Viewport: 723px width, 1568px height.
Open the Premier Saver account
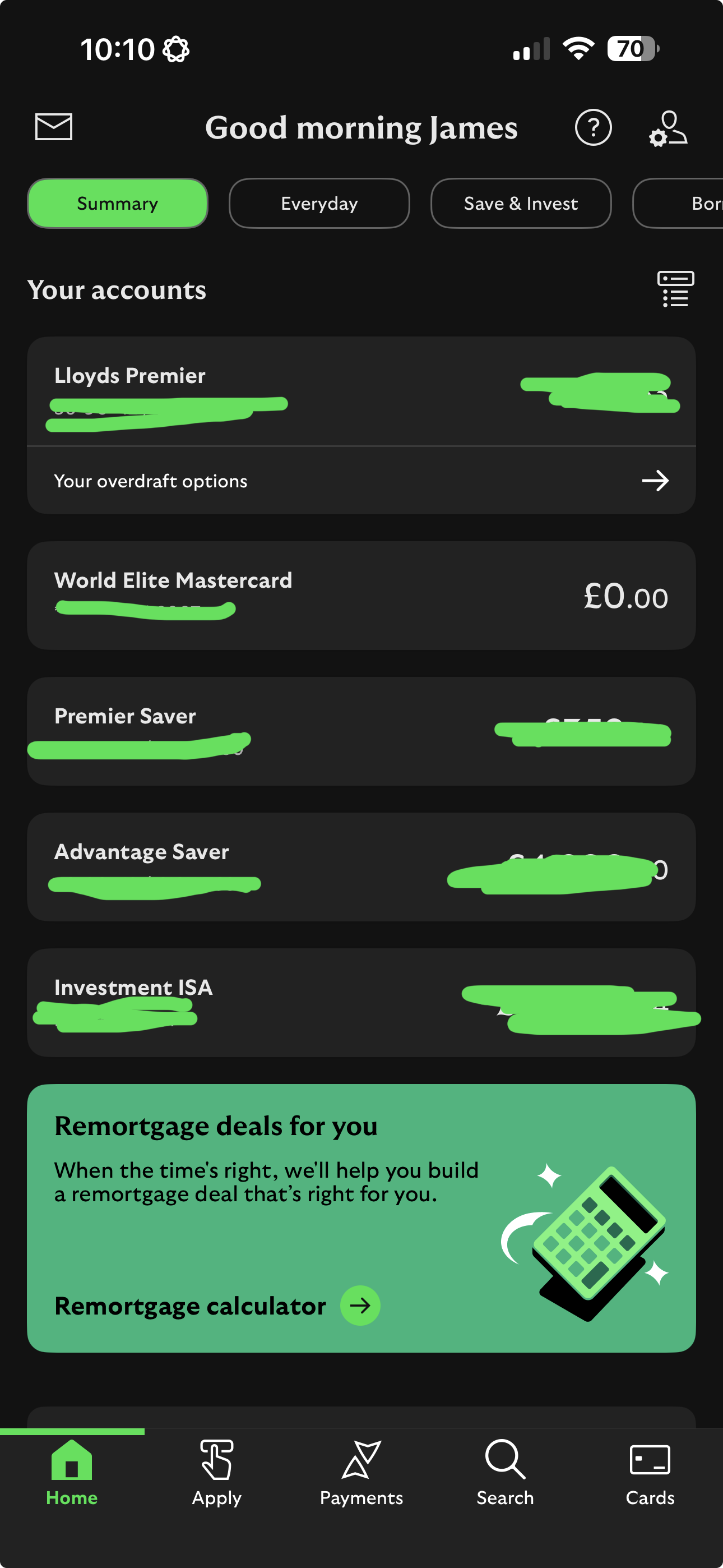point(361,731)
